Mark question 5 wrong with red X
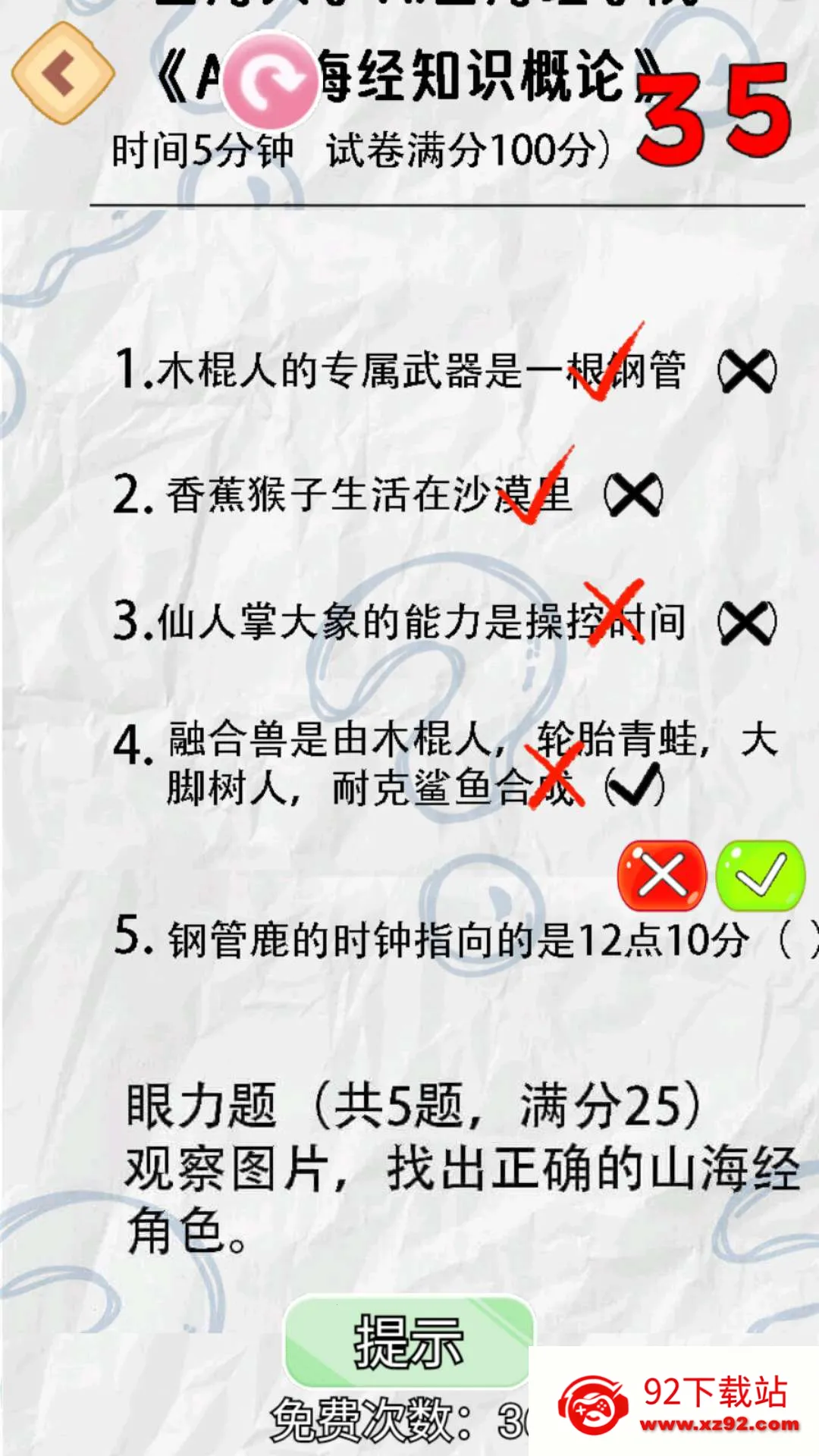This screenshot has width=819, height=1456. coord(662,876)
